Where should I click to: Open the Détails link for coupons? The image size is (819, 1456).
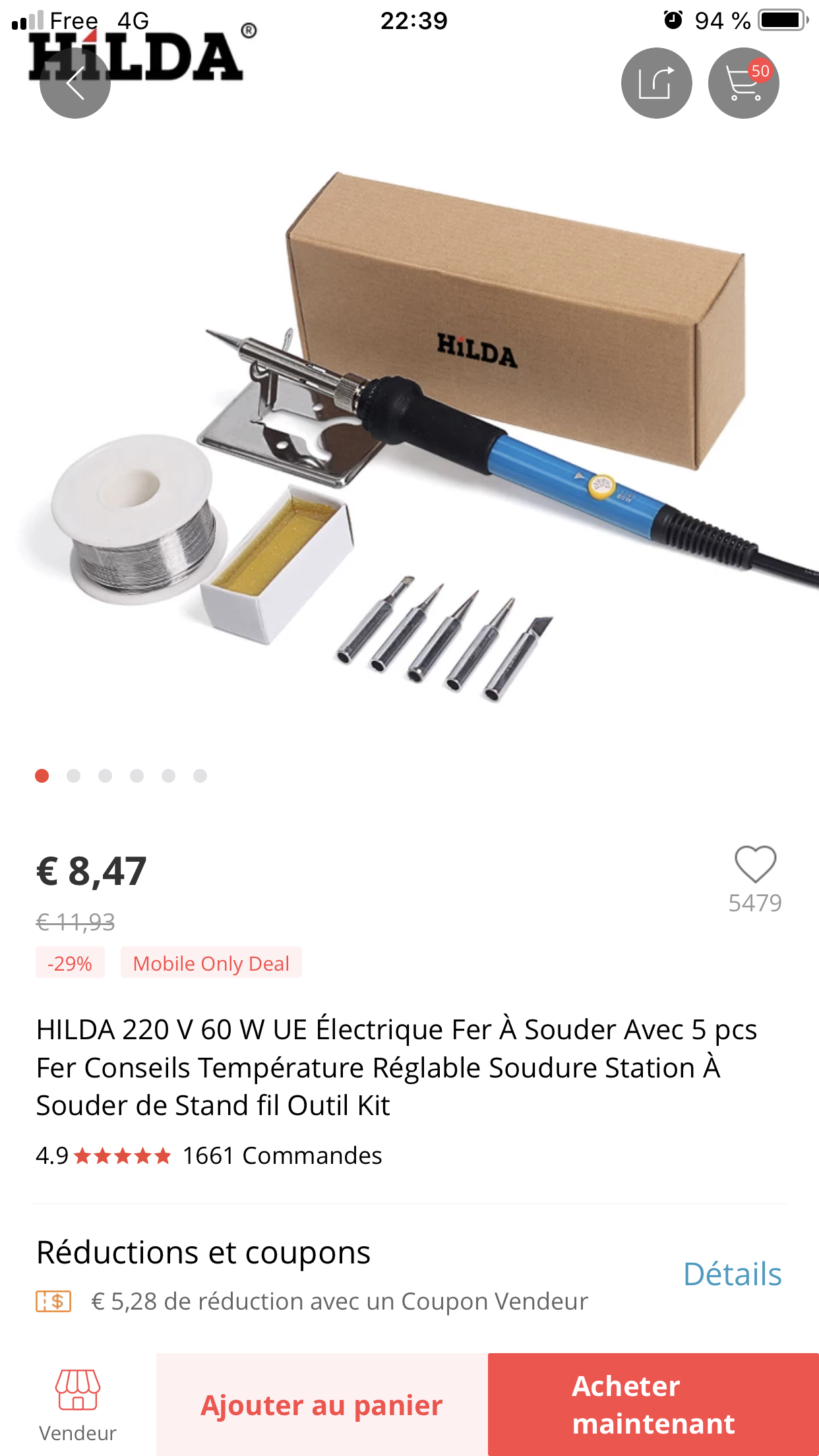732,1274
